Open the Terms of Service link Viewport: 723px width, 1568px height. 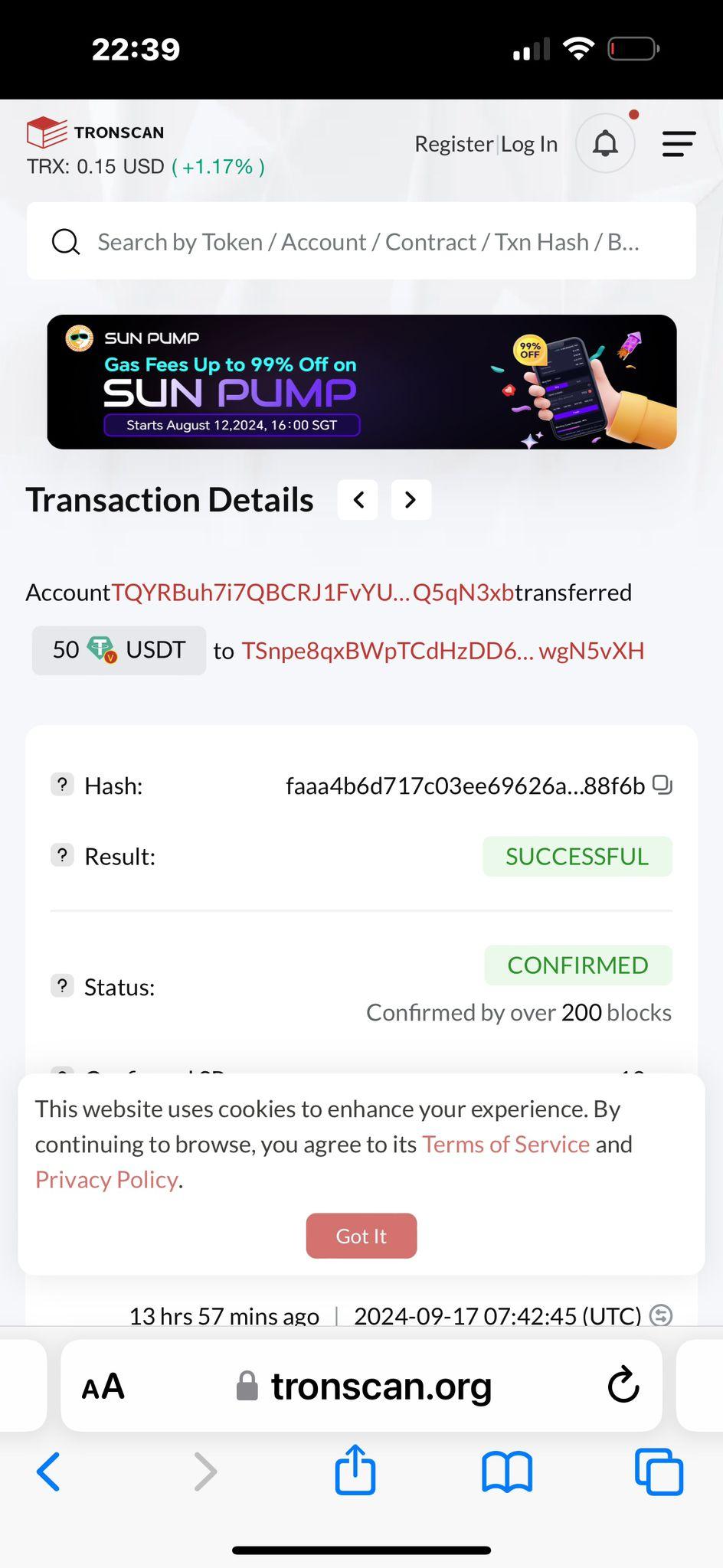point(505,1144)
